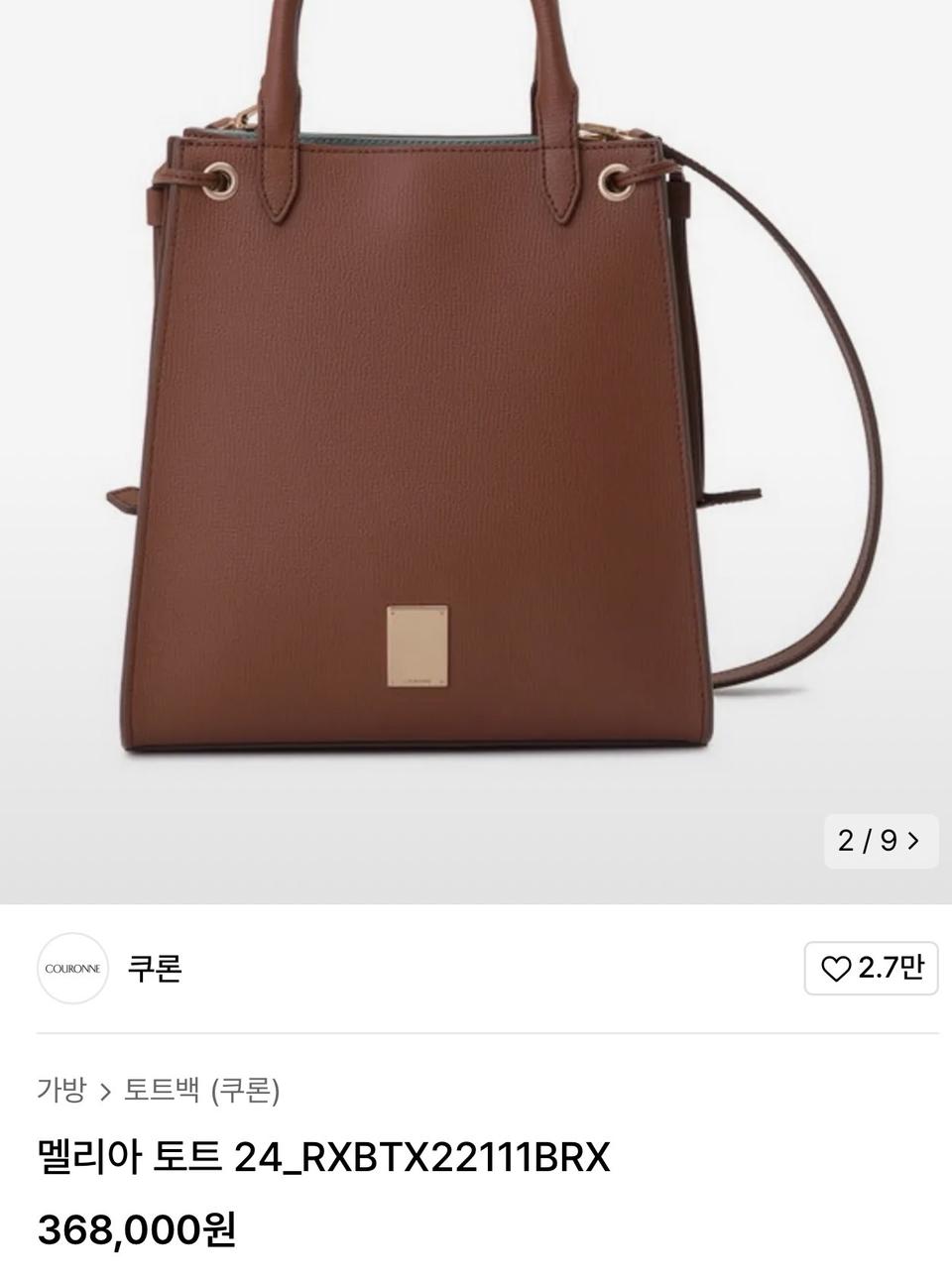
Task: Go to the 가방 category breadcrumb
Action: pos(61,1090)
